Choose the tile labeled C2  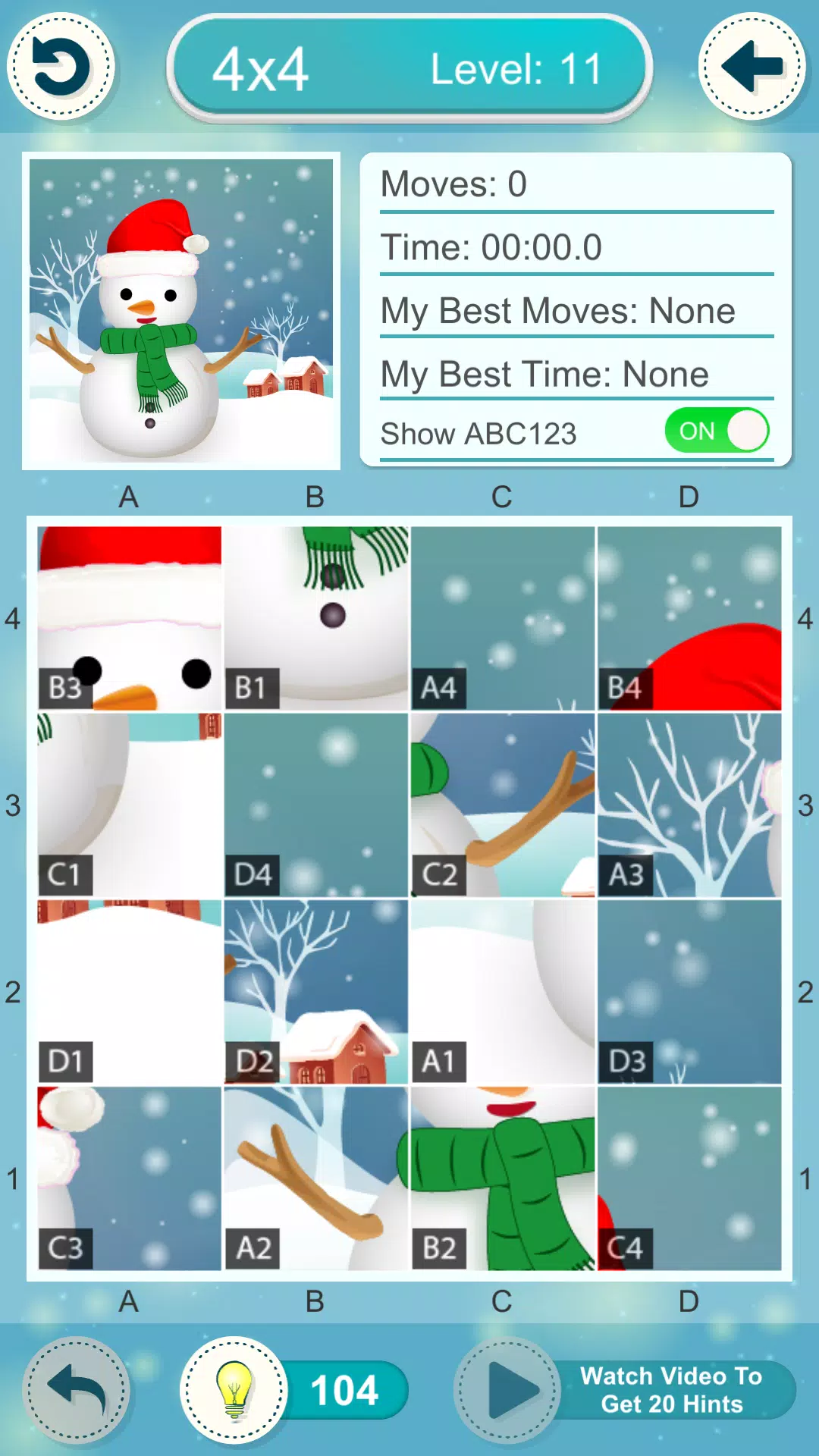click(503, 805)
